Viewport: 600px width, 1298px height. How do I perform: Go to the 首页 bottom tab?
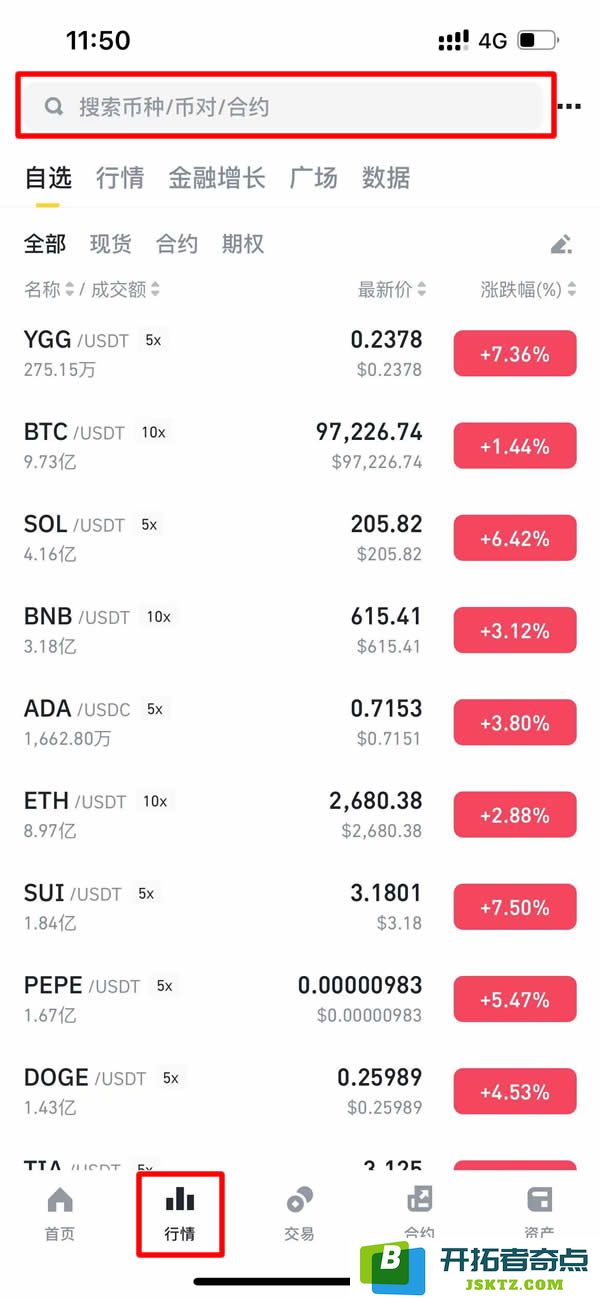pos(60,1213)
